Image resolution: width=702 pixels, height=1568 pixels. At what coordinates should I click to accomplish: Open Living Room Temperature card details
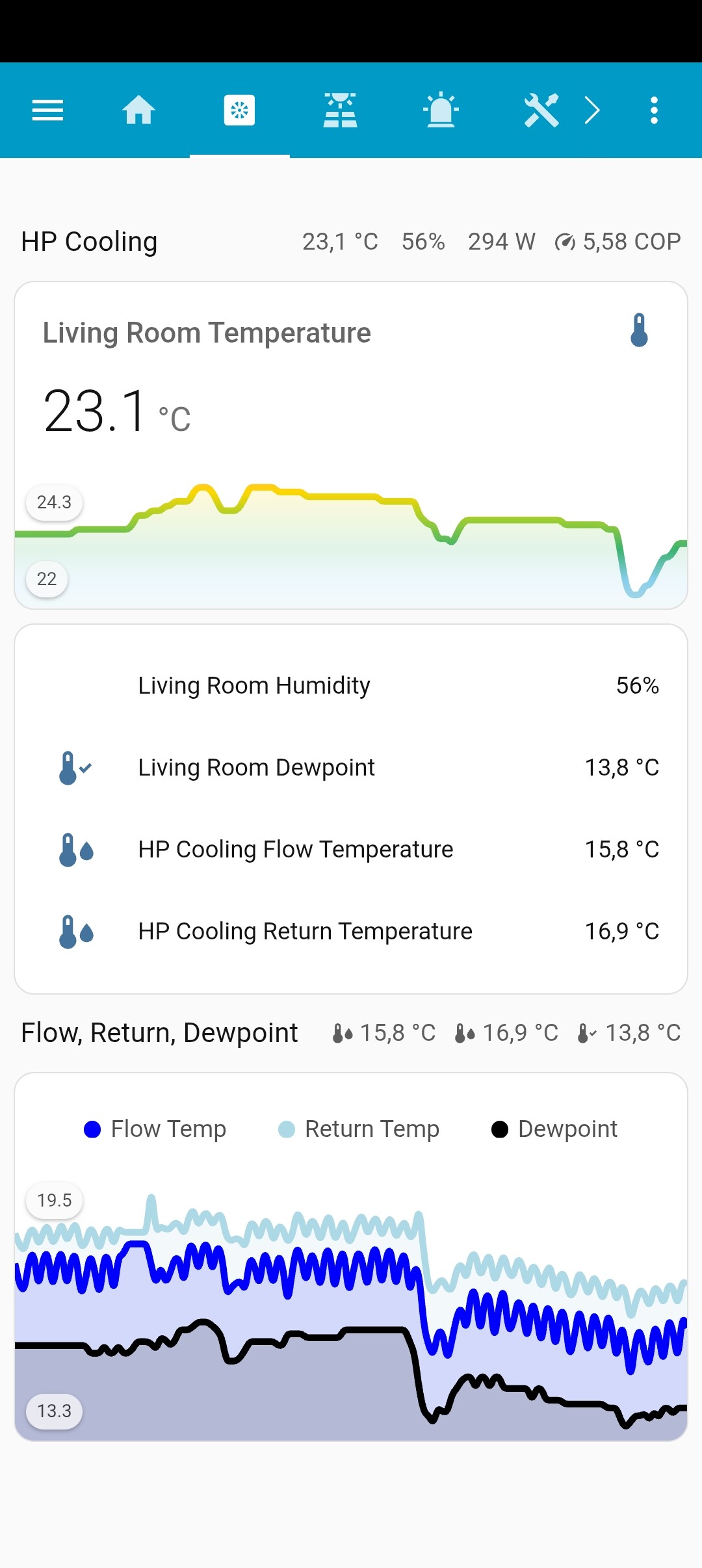207,333
